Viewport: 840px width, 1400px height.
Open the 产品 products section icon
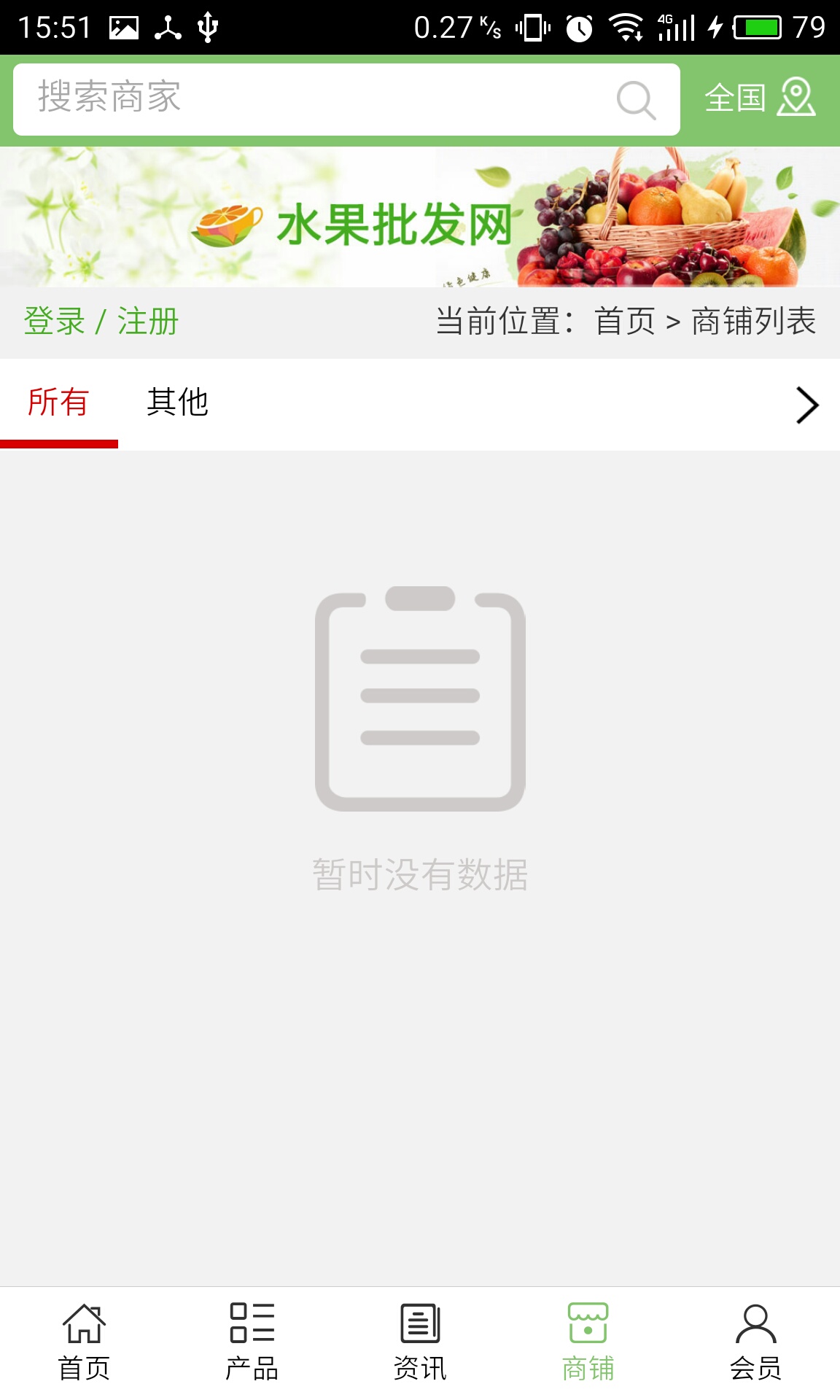252,1329
